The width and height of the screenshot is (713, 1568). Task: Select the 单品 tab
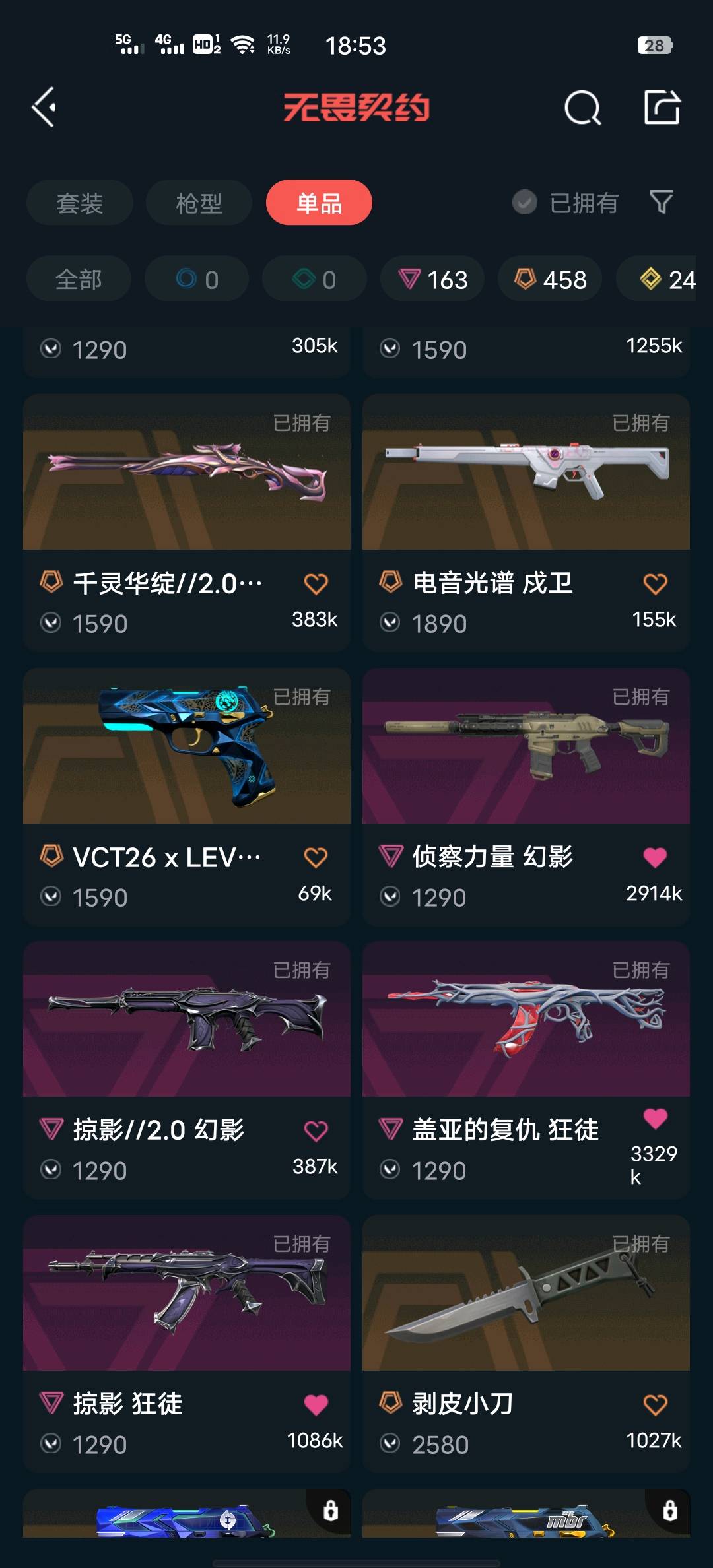pos(319,203)
